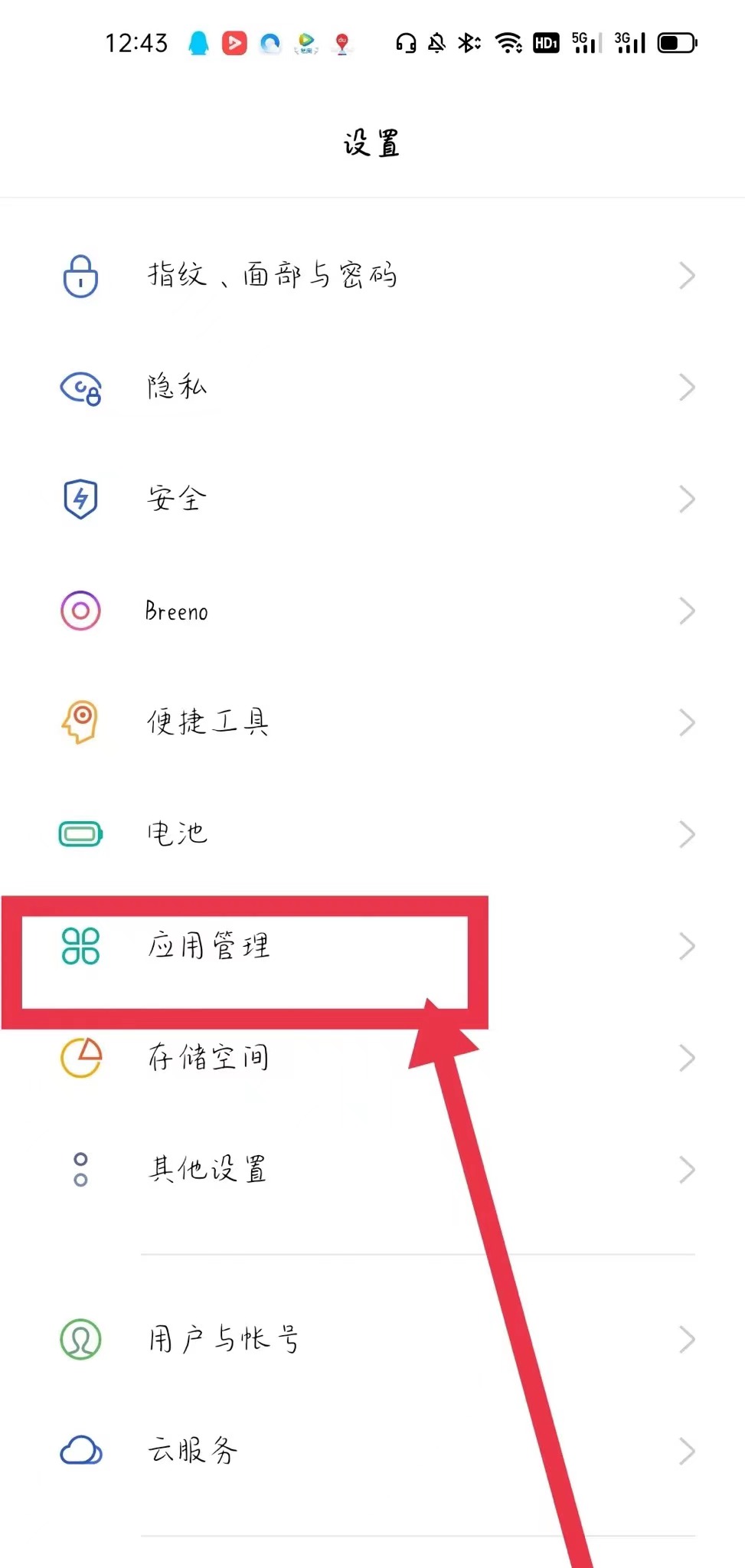Select the battery icon beside 电池
745x1568 pixels.
[x=80, y=833]
